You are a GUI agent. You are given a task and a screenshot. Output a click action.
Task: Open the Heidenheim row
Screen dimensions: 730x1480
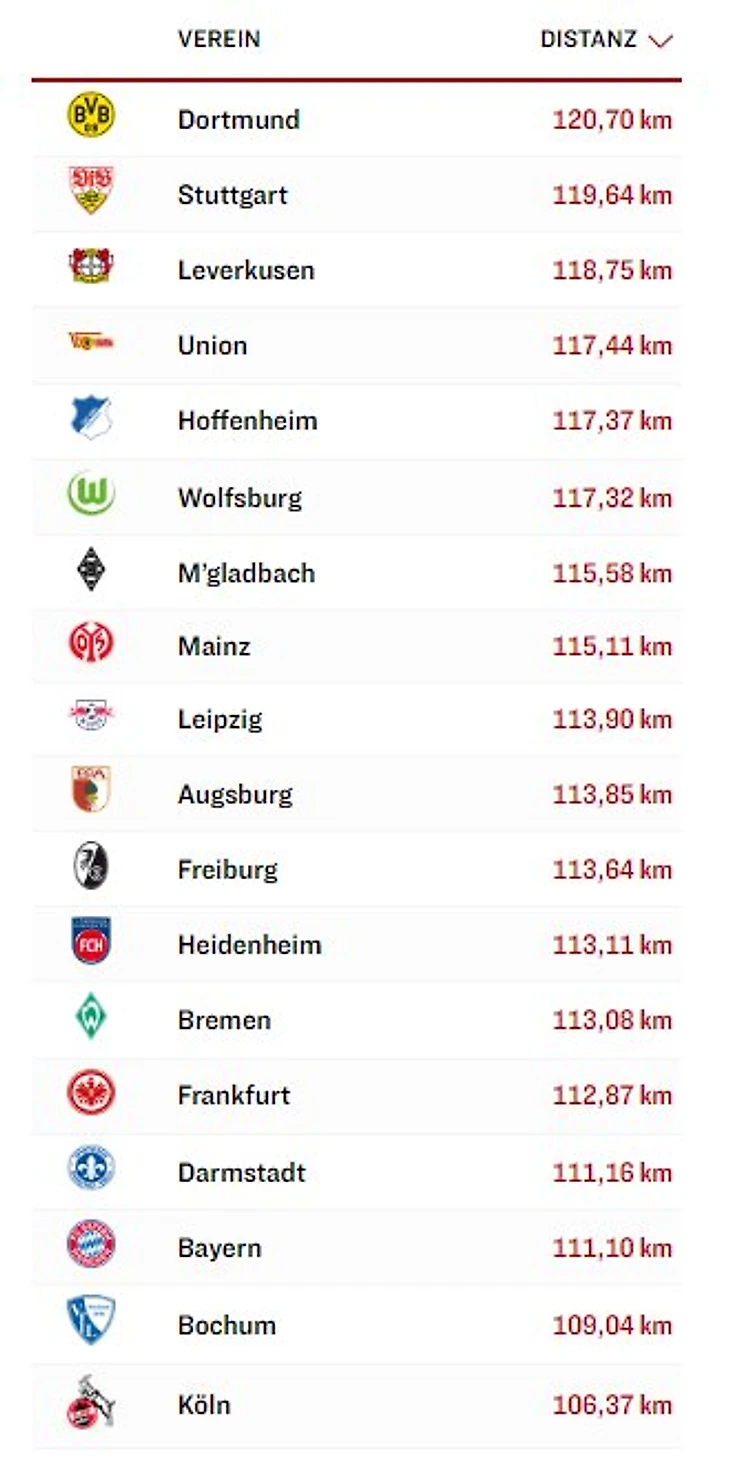coord(249,944)
